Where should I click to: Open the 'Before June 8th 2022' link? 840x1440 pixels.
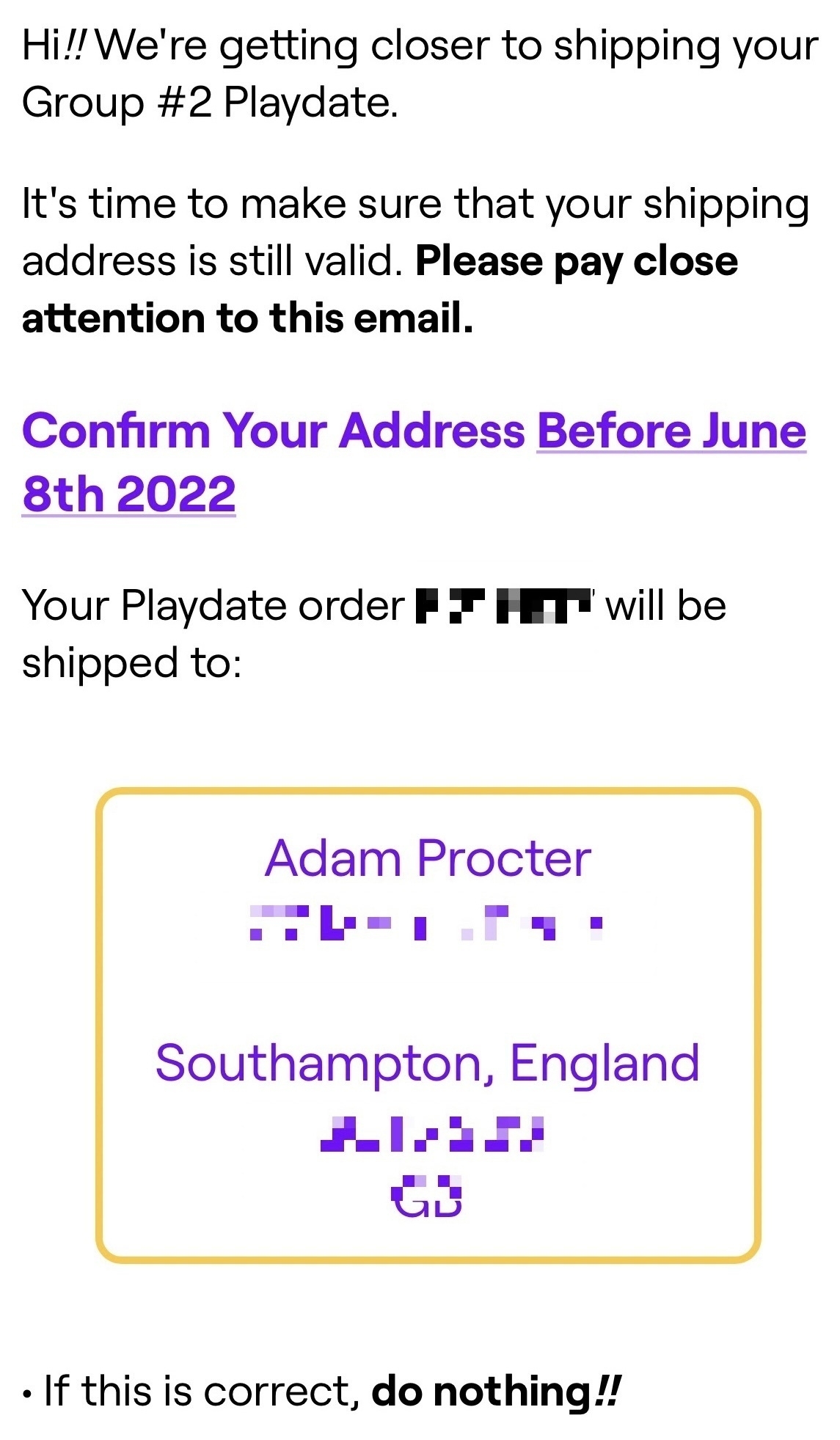click(671, 431)
